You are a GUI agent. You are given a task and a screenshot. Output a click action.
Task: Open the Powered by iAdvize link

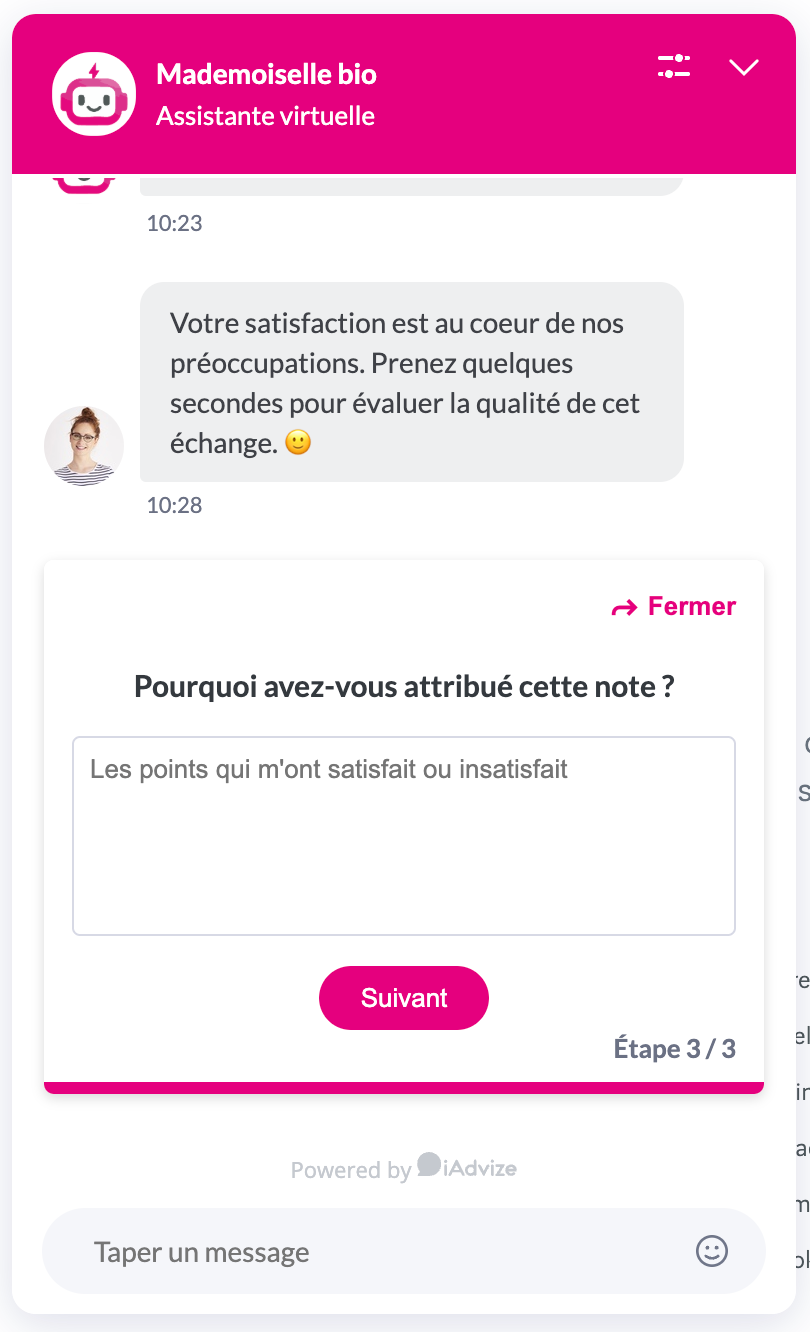click(x=404, y=1167)
